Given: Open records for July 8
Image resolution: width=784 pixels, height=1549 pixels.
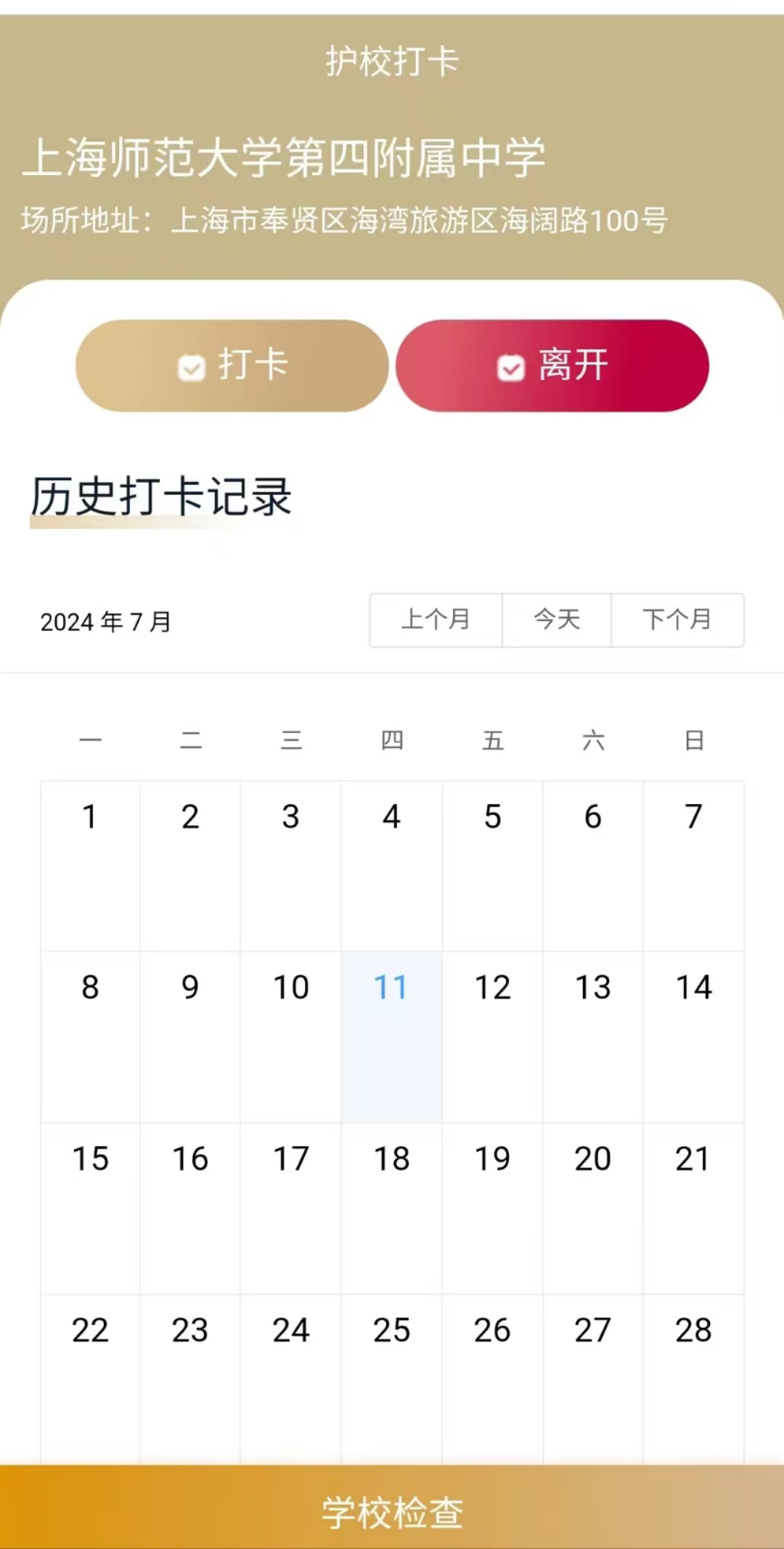Looking at the screenshot, I should click(x=90, y=1036).
